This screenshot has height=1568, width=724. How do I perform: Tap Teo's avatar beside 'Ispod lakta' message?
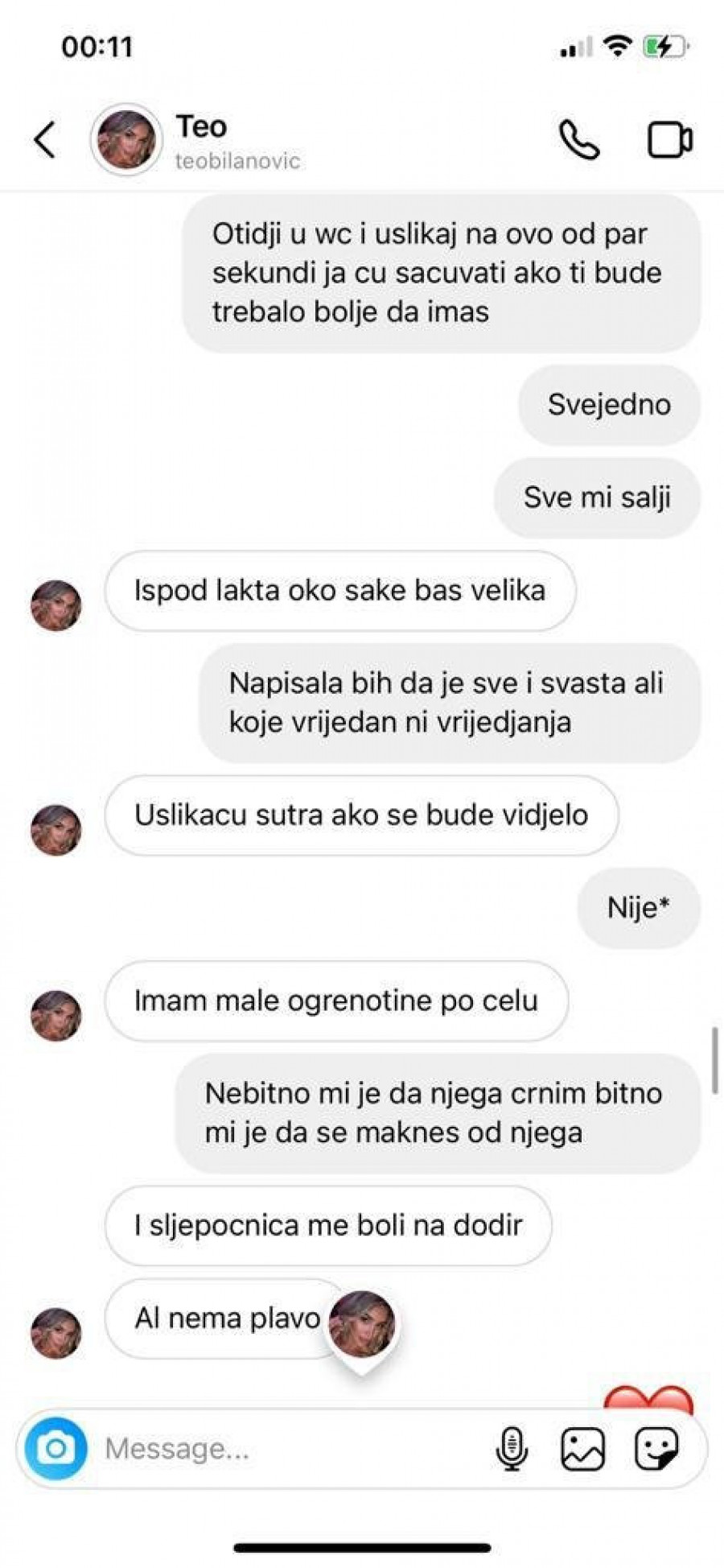[x=56, y=605]
